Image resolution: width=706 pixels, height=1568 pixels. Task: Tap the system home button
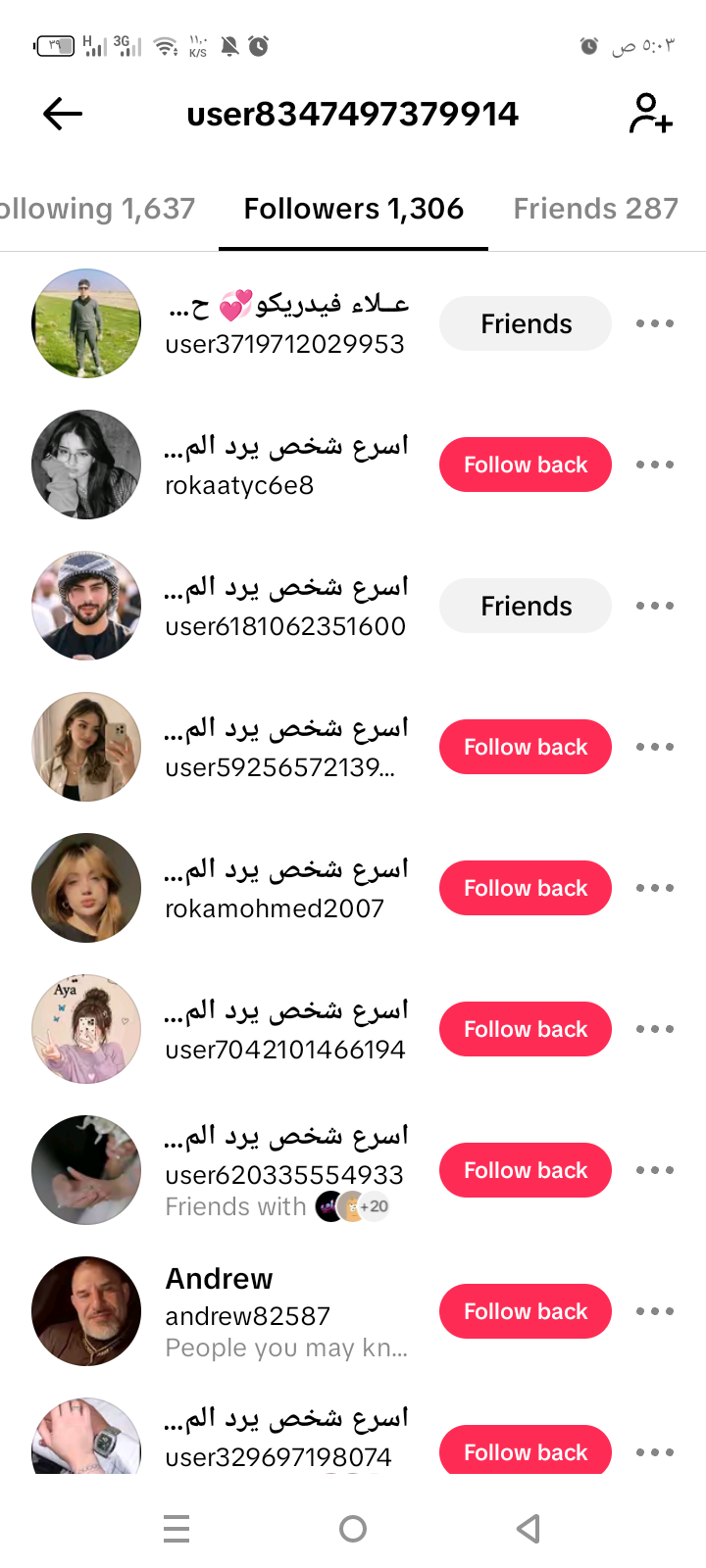click(353, 1529)
